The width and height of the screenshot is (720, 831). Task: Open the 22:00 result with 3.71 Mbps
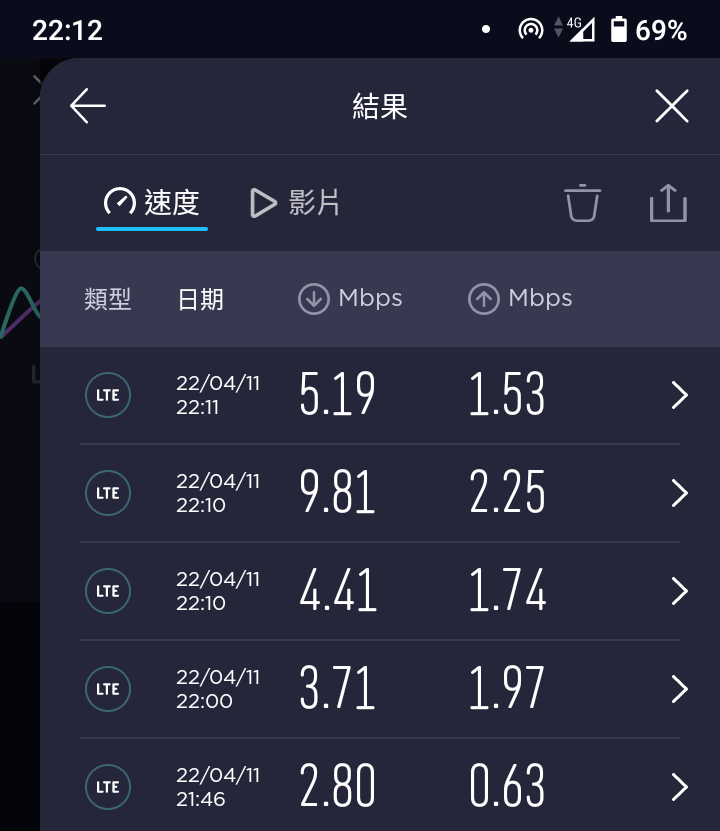(380, 689)
